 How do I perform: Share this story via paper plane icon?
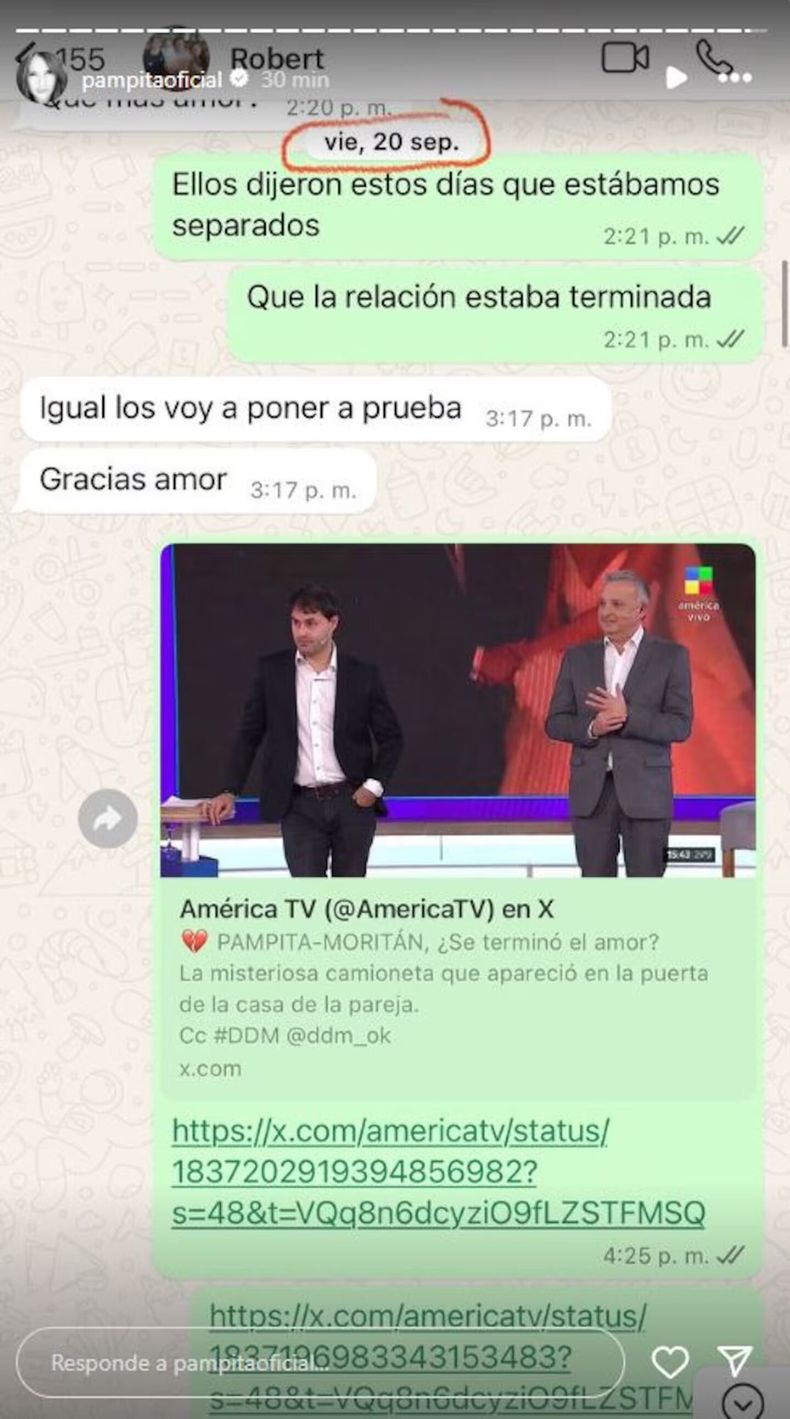pyautogui.click(x=735, y=1361)
